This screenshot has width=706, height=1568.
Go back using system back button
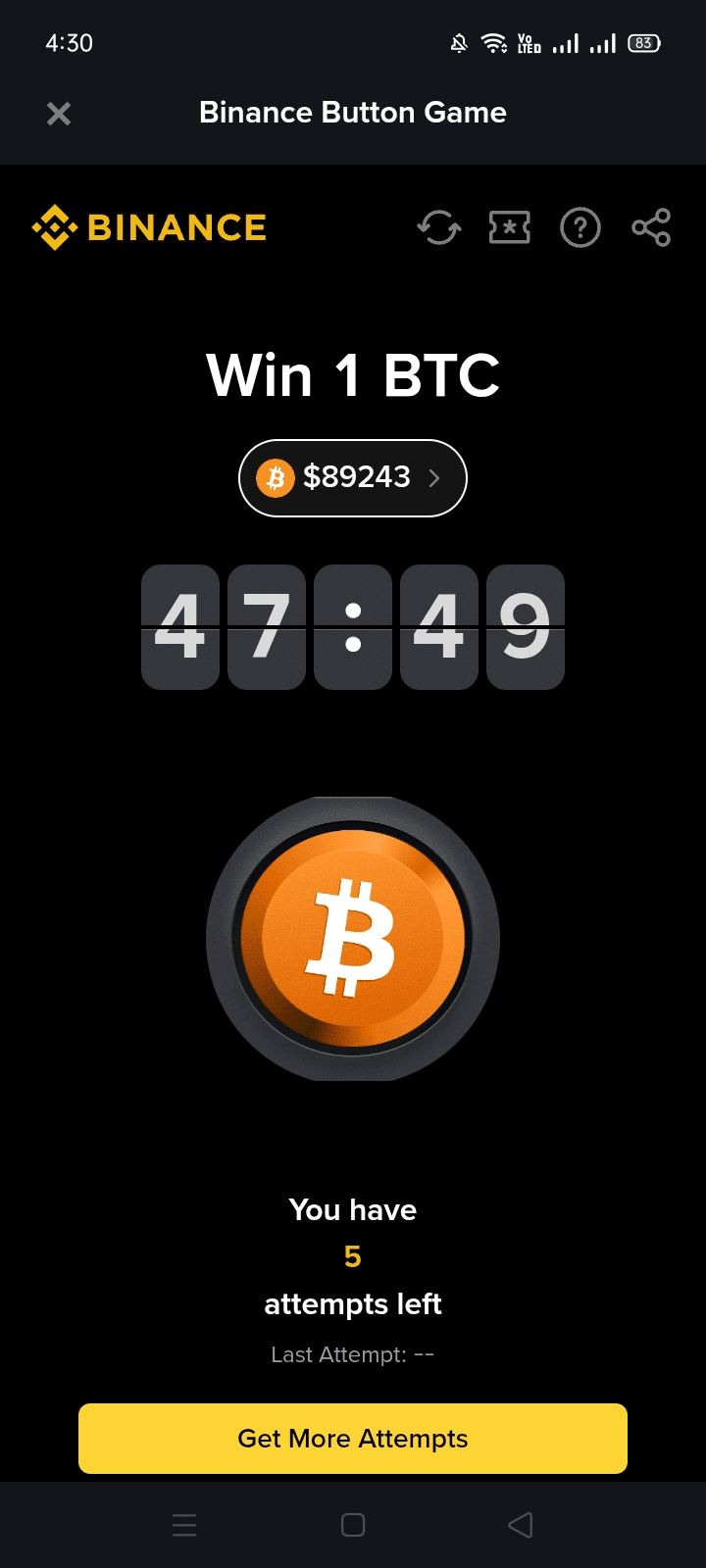[521, 1525]
